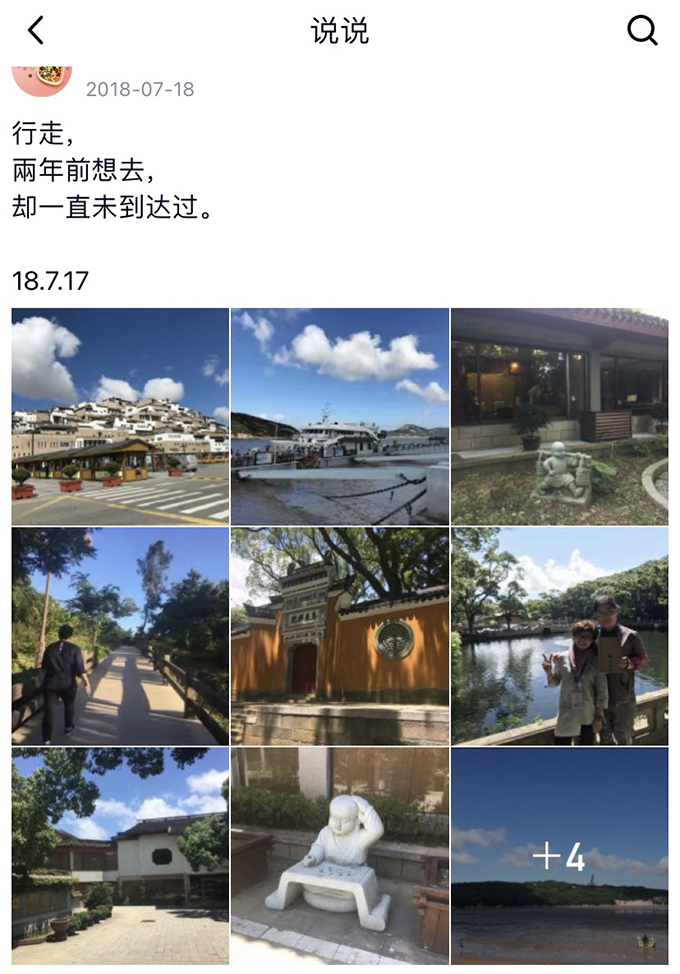Go back from the 说说 page
Screen dimensions: 680x974
click(x=36, y=31)
